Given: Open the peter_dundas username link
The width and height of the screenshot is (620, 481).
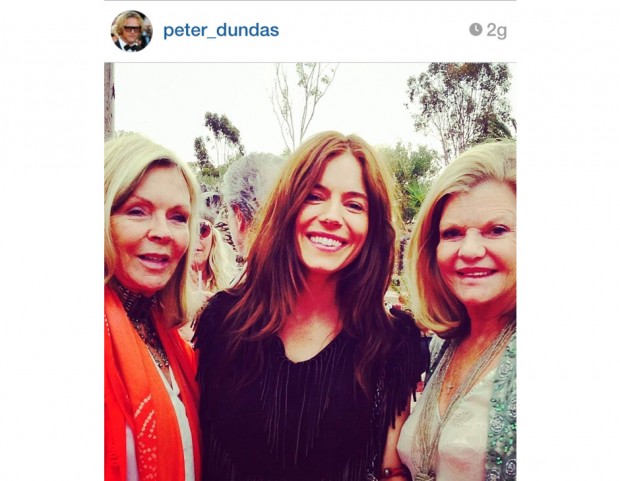Looking at the screenshot, I should pyautogui.click(x=221, y=31).
